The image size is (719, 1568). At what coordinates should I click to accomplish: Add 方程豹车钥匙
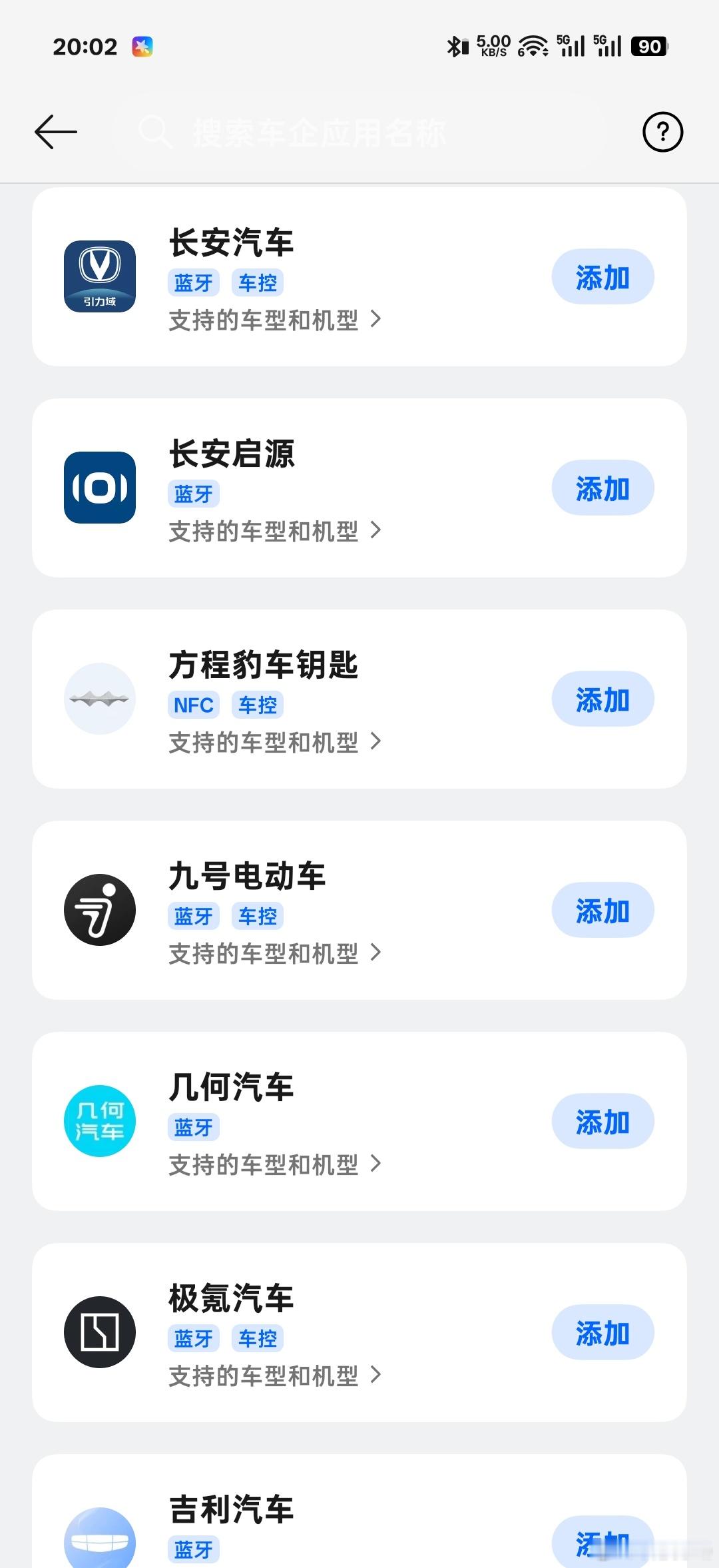(602, 699)
